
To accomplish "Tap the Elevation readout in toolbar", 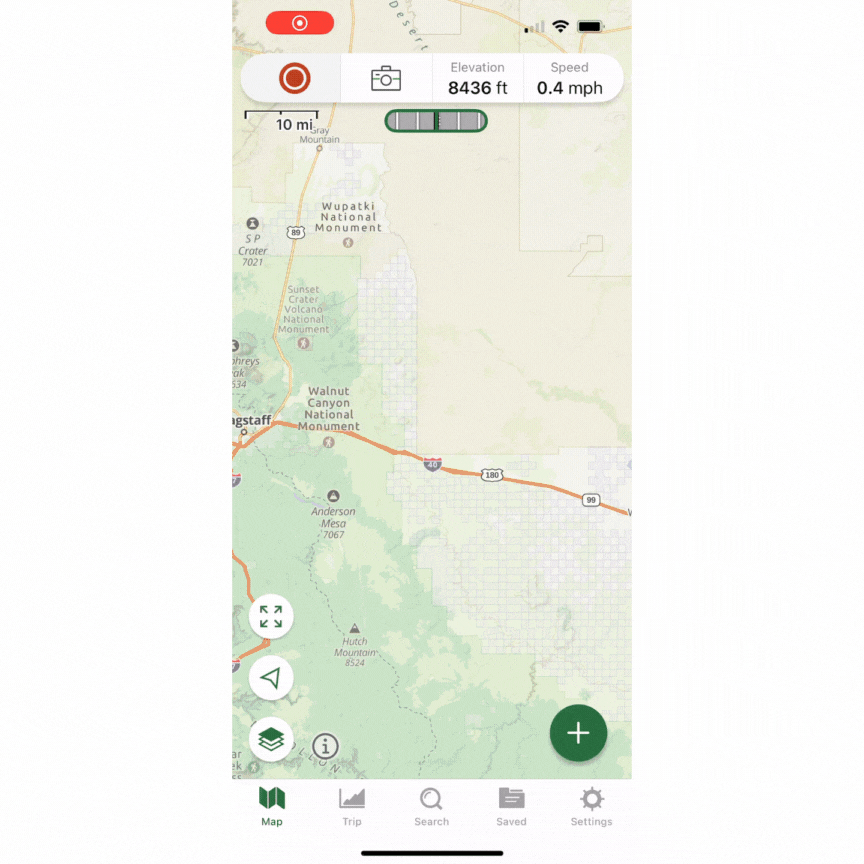I will 477,78.
